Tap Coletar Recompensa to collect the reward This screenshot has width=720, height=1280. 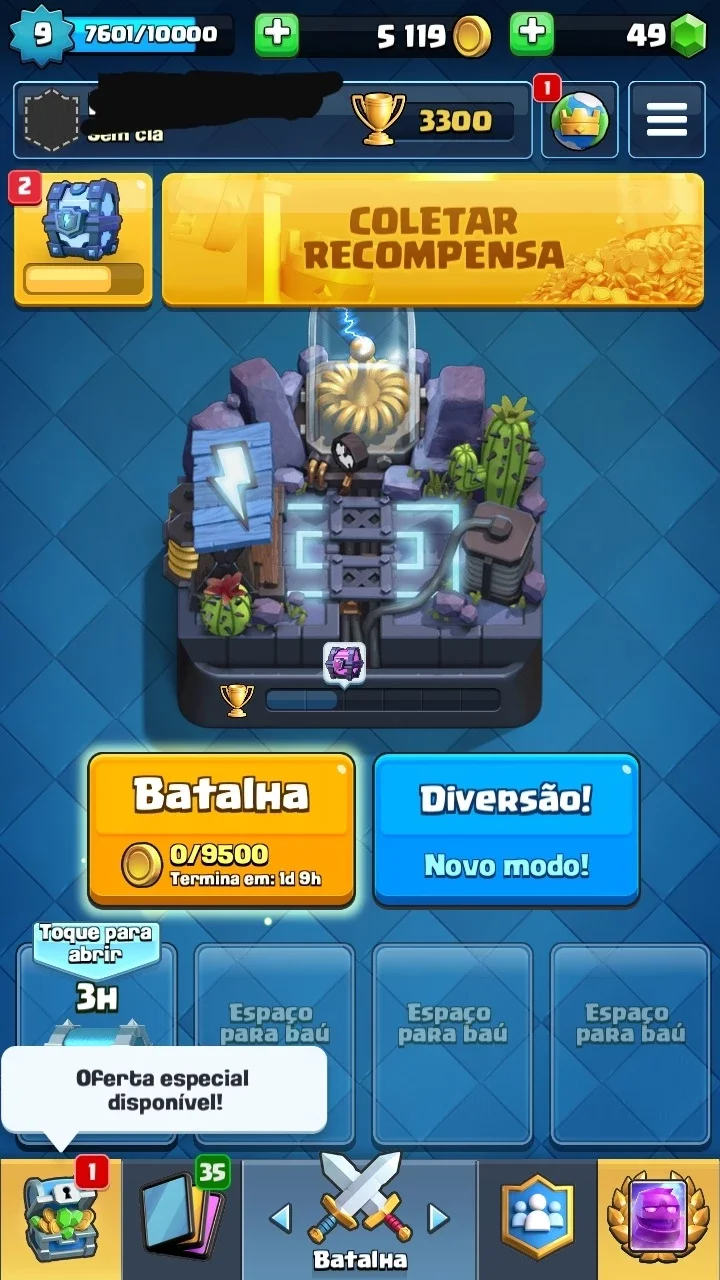[433, 239]
